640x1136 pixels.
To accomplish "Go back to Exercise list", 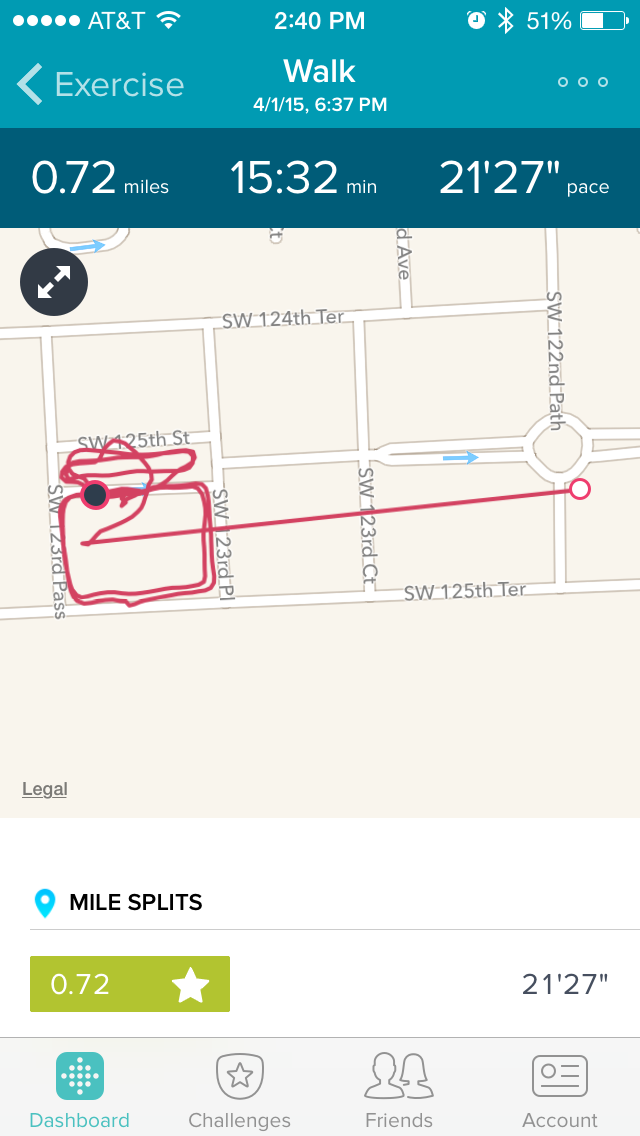I will [100, 84].
